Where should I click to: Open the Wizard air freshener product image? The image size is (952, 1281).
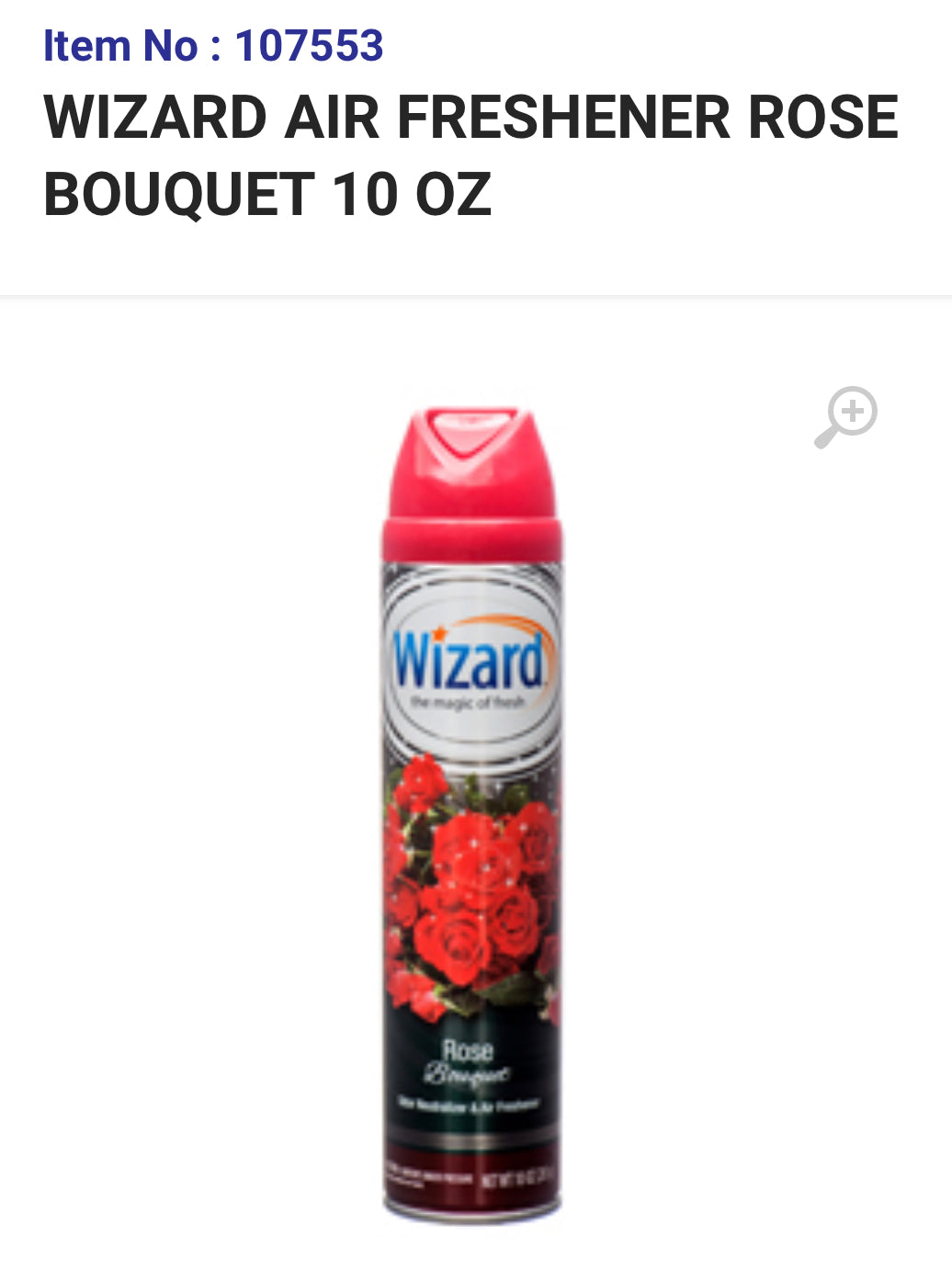pyautogui.click(x=470, y=814)
